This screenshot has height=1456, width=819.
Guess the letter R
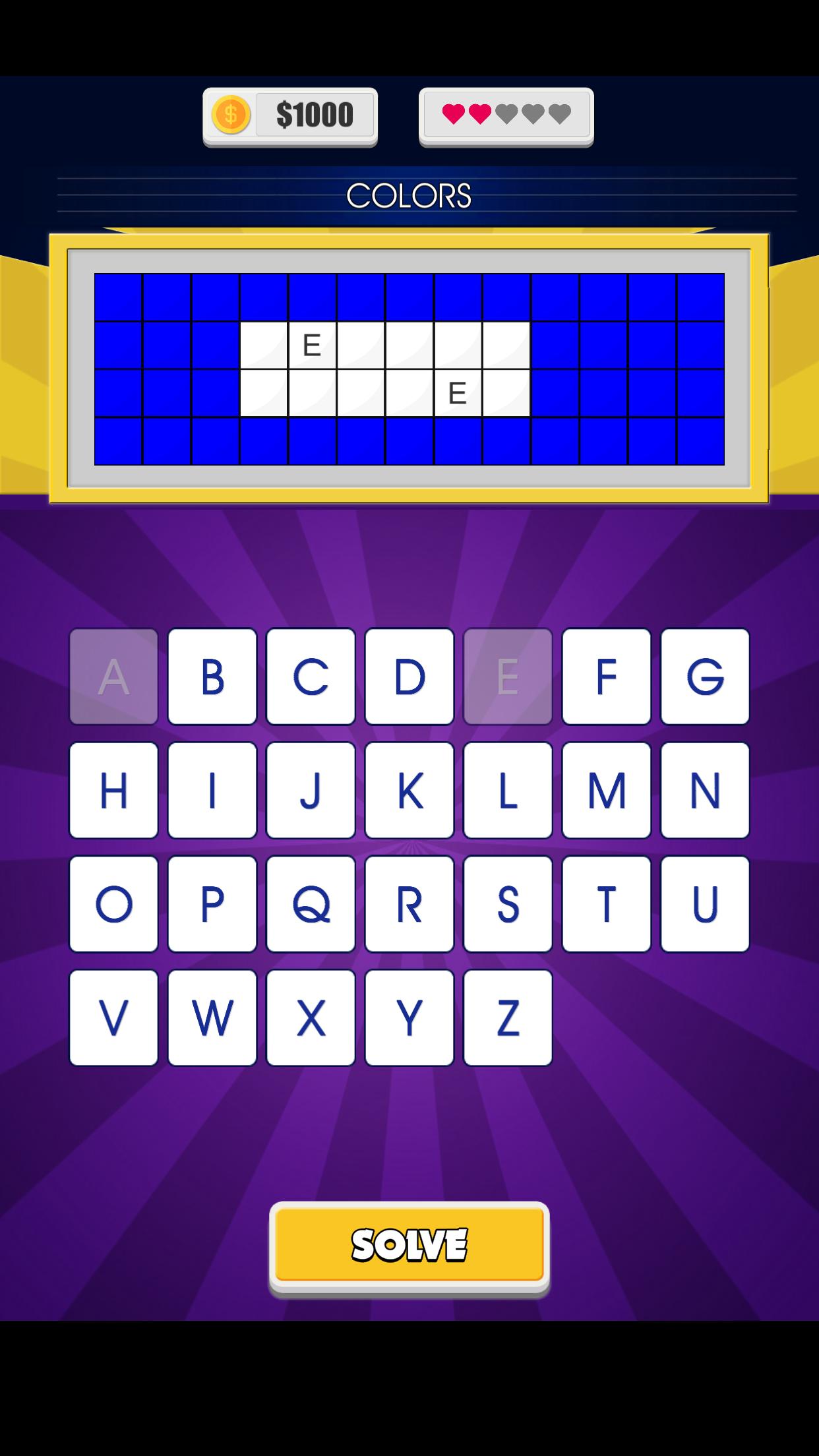[409, 903]
